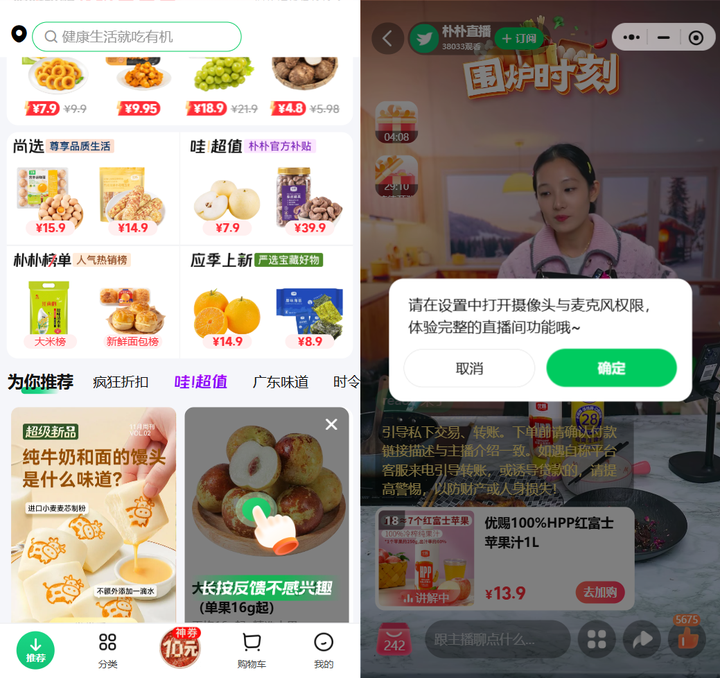Image resolution: width=720 pixels, height=678 pixels.
Task: Open the search box for 健康生活就吃有机
Action: pyautogui.click(x=140, y=37)
